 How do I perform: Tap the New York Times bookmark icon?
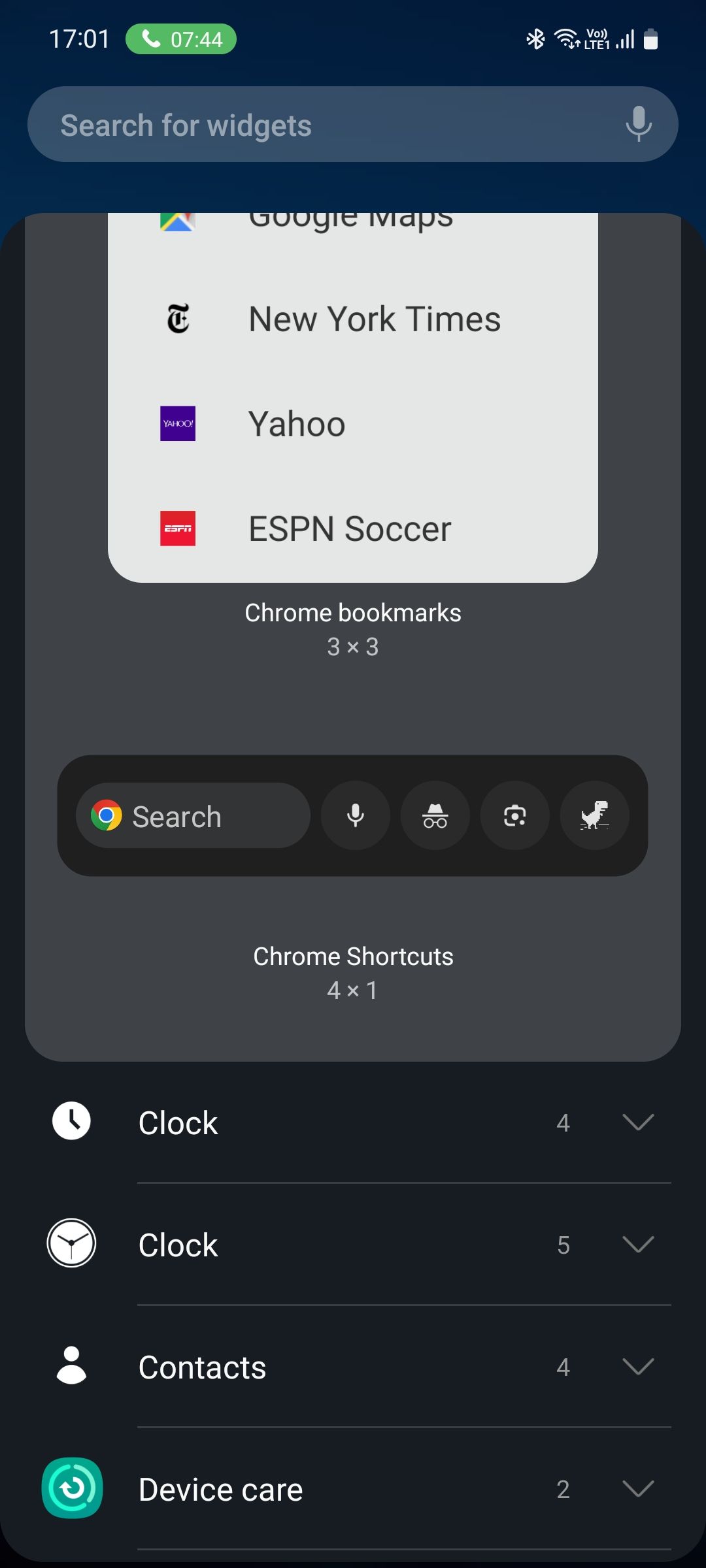pos(178,319)
